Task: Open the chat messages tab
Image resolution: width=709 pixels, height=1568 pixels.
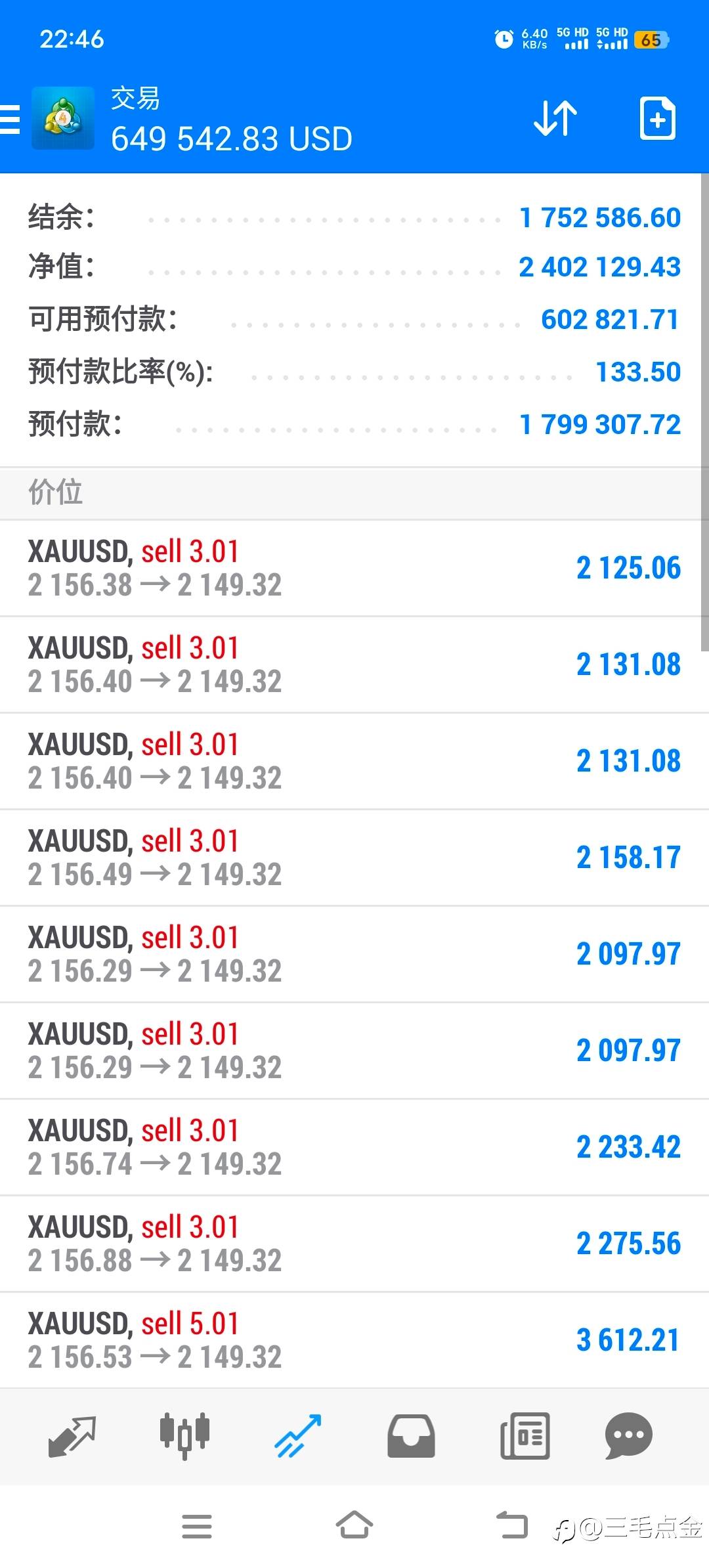Action: pyautogui.click(x=628, y=1436)
